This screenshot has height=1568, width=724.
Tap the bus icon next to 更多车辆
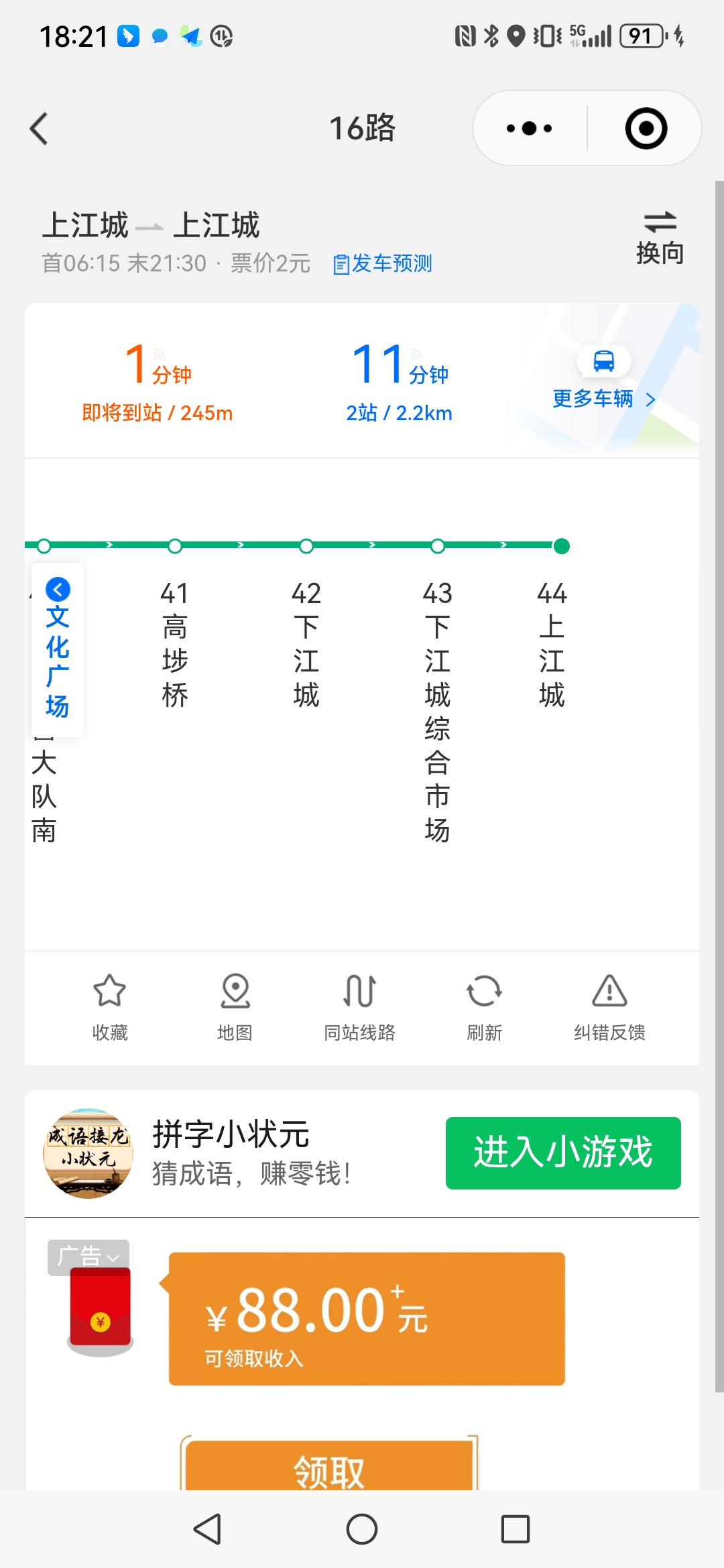pyautogui.click(x=603, y=361)
